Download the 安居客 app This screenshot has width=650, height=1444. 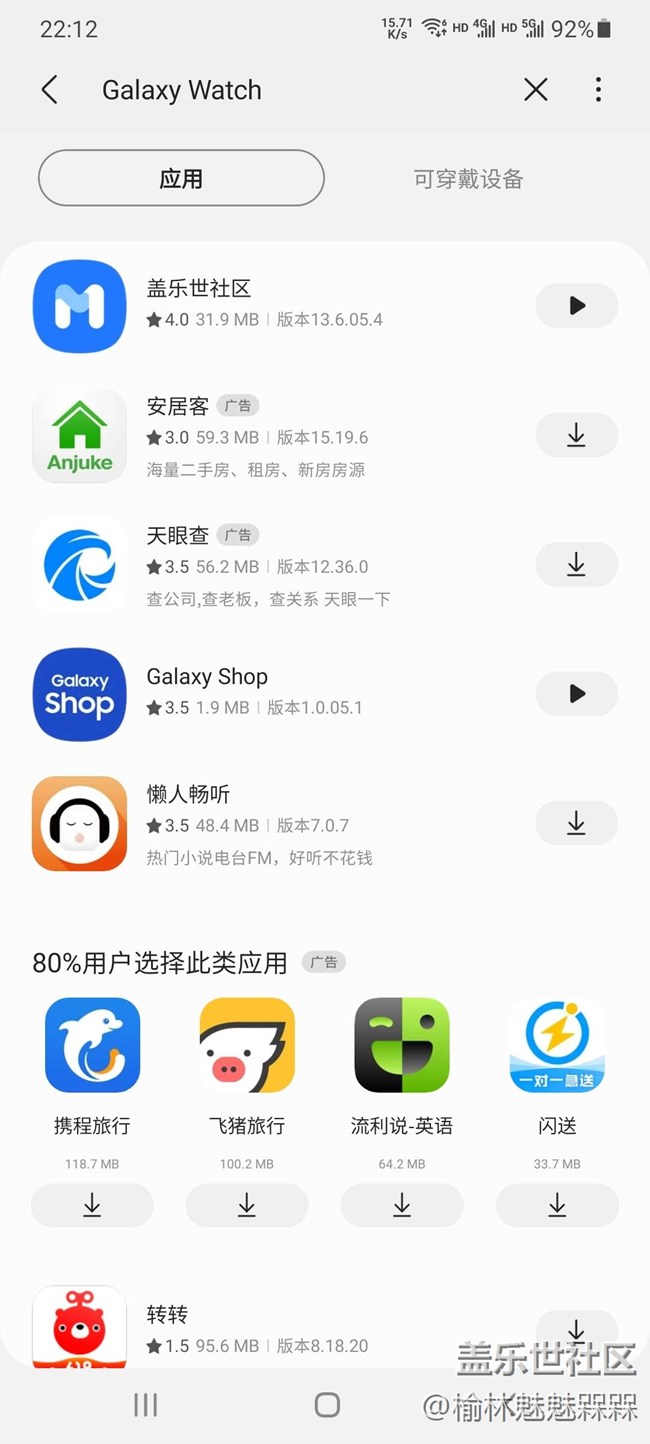576,435
